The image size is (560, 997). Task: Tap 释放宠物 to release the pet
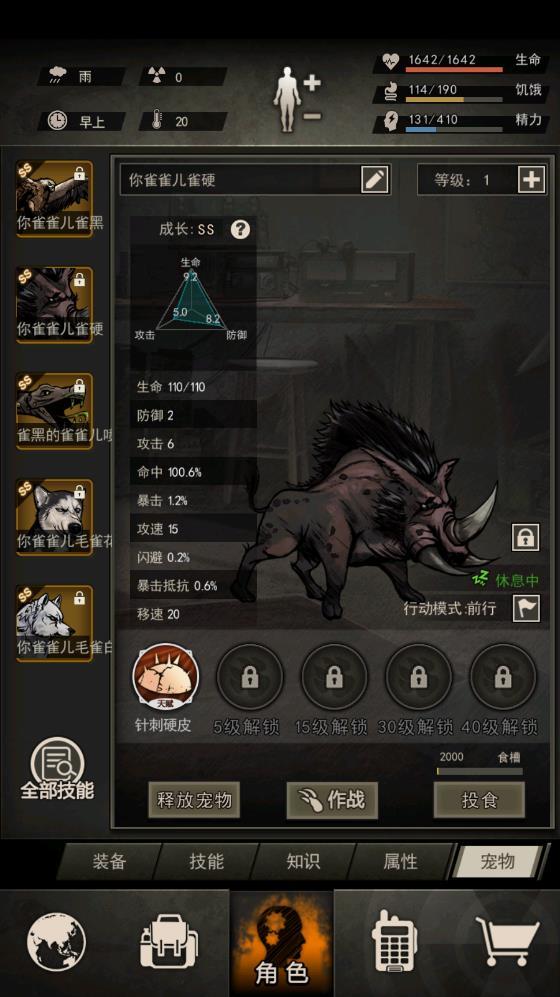pyautogui.click(x=194, y=800)
